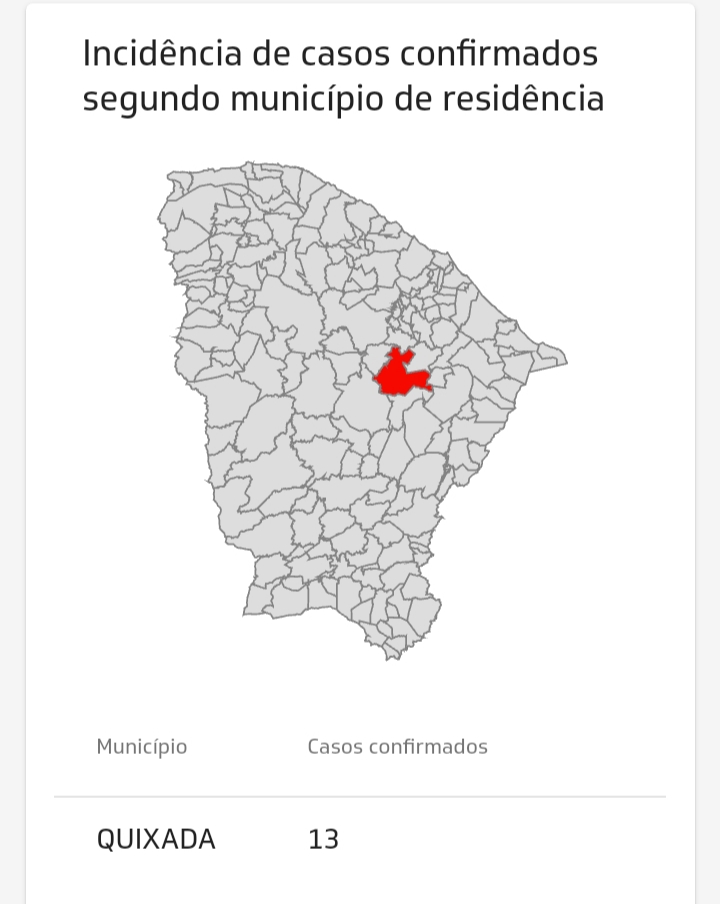Select the red highlighted Quixadá municipality on map
The height and width of the screenshot is (904, 720).
pos(400,375)
